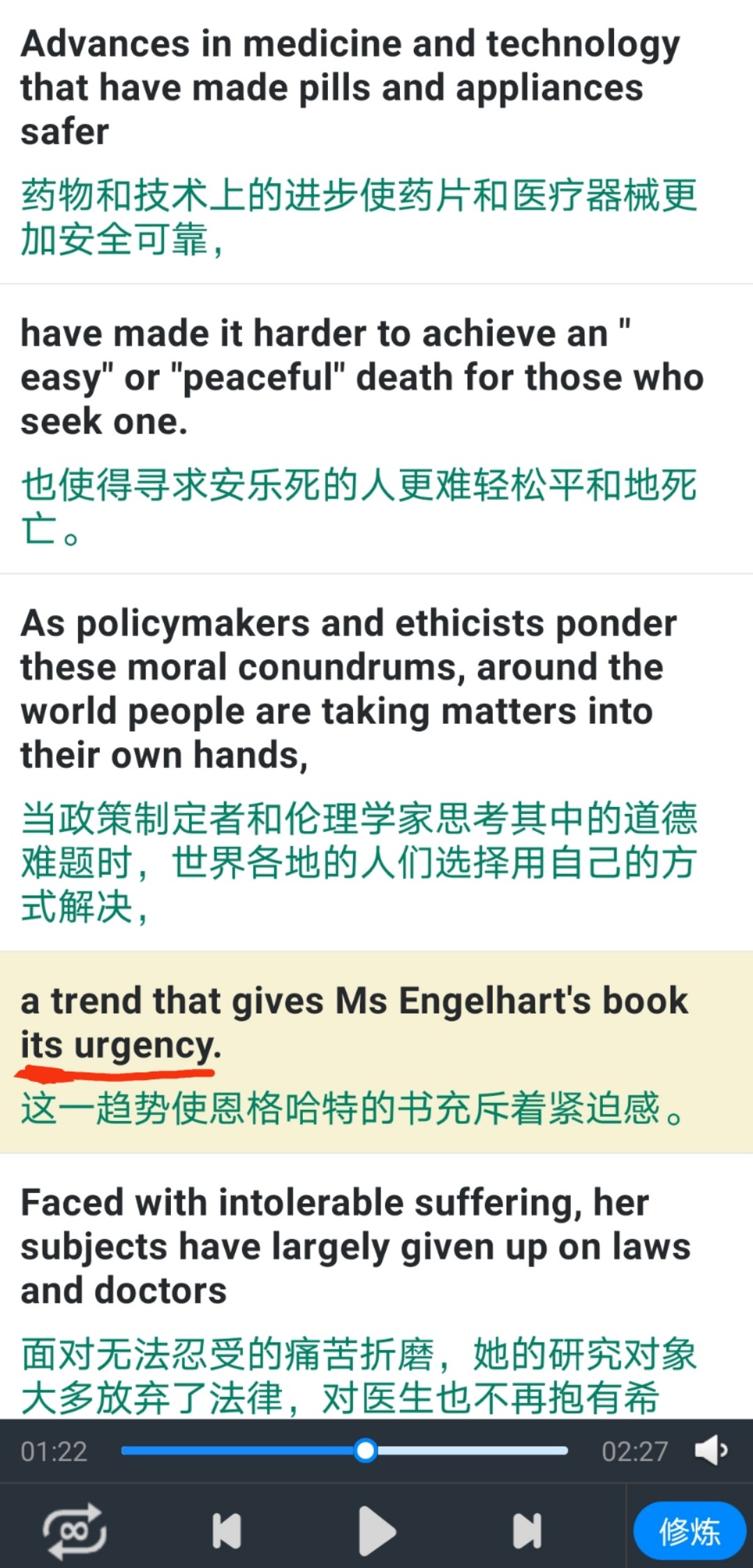Skip to the next sentence
The image size is (753, 1568).
click(527, 1530)
